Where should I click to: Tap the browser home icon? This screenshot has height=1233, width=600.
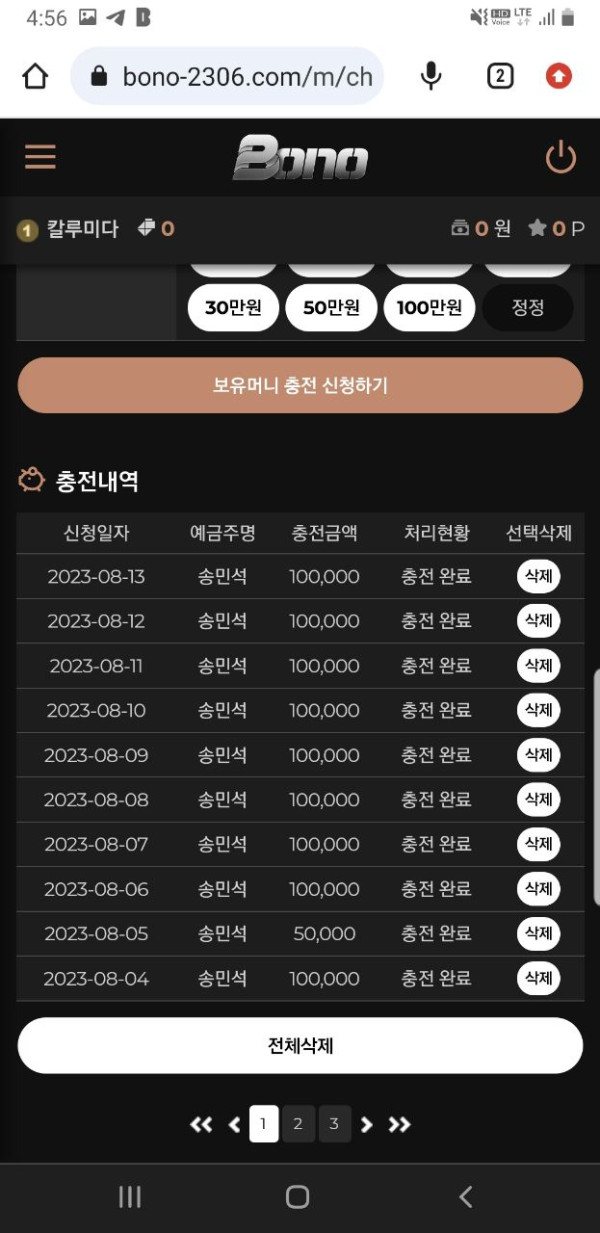[x=35, y=76]
